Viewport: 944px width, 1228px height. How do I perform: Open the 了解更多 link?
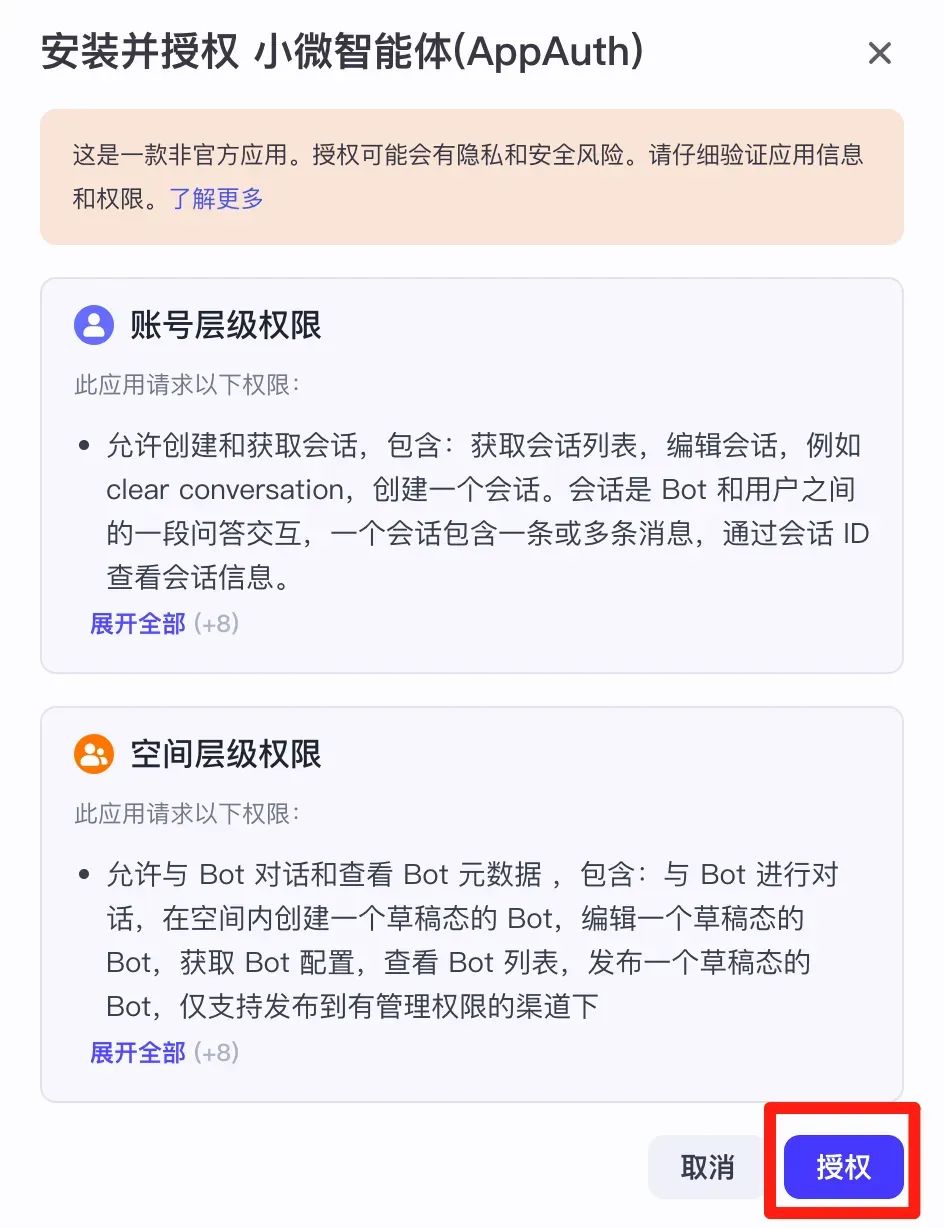click(x=216, y=198)
